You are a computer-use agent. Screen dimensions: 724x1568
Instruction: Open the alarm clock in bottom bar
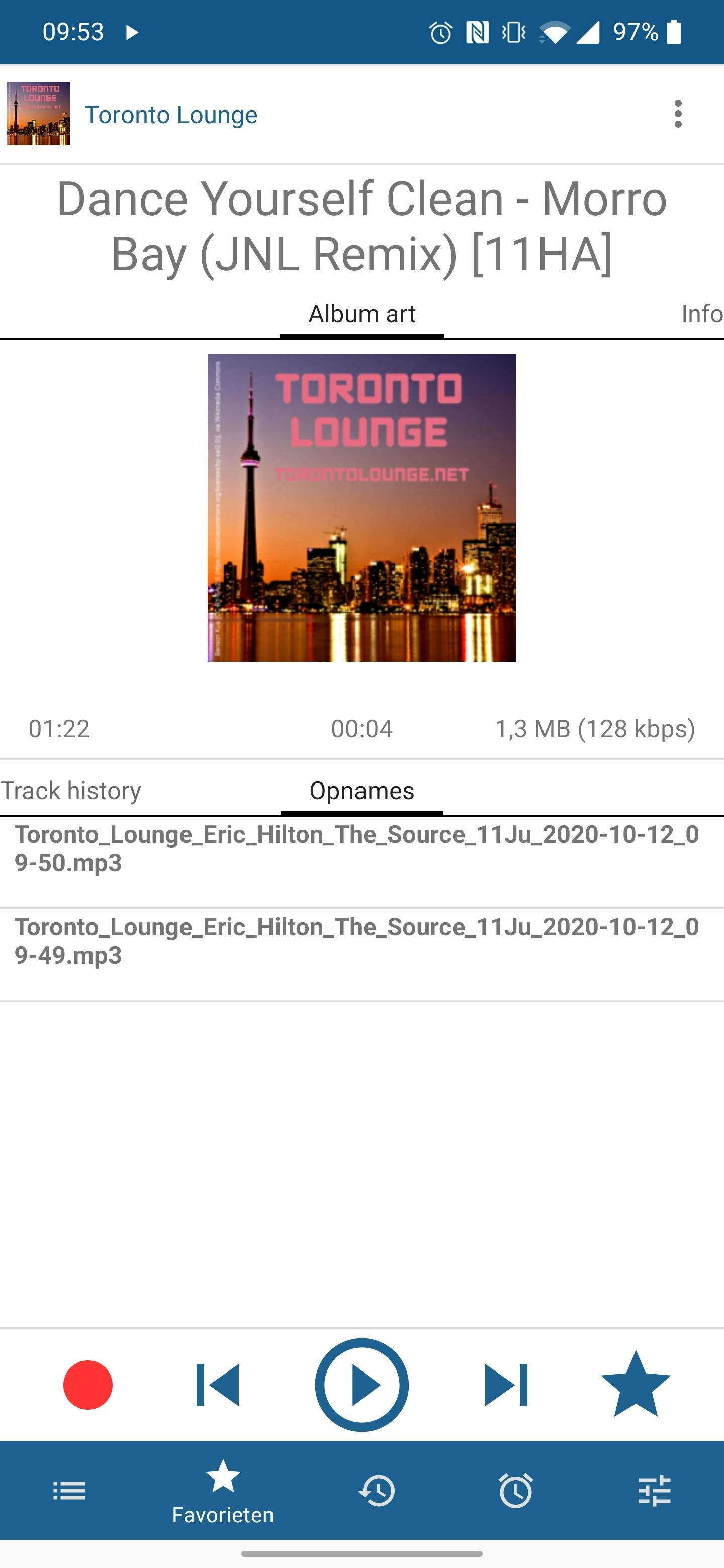[x=516, y=1491]
